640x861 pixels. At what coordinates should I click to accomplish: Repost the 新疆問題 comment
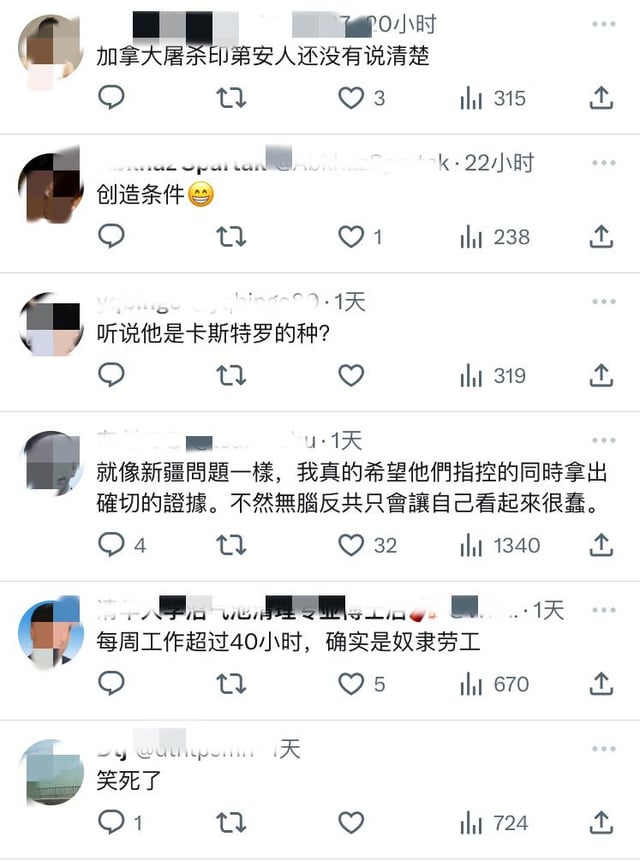point(231,545)
